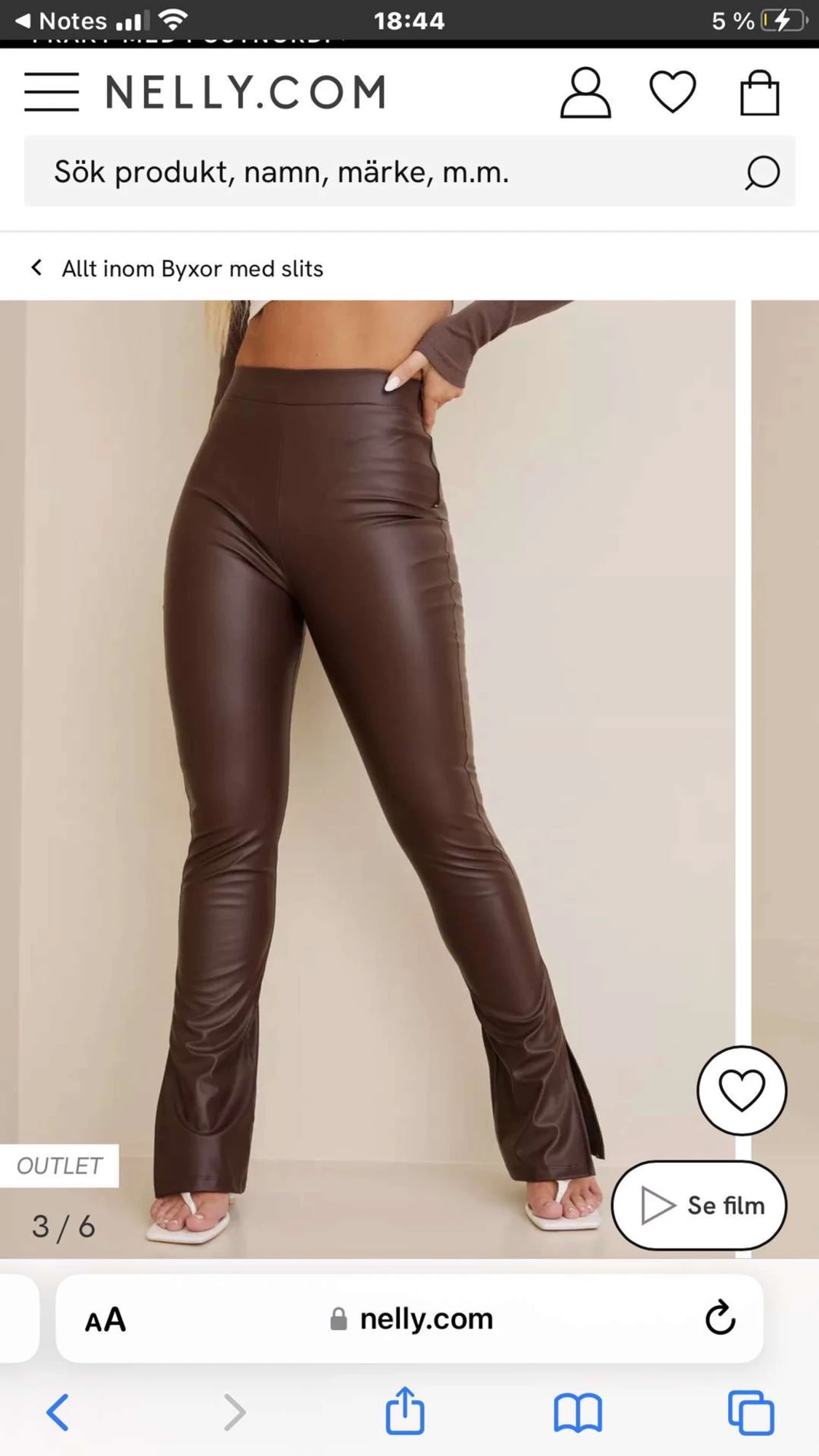Click the NELLY.COM logo
The height and width of the screenshot is (1456, 819).
click(245, 90)
